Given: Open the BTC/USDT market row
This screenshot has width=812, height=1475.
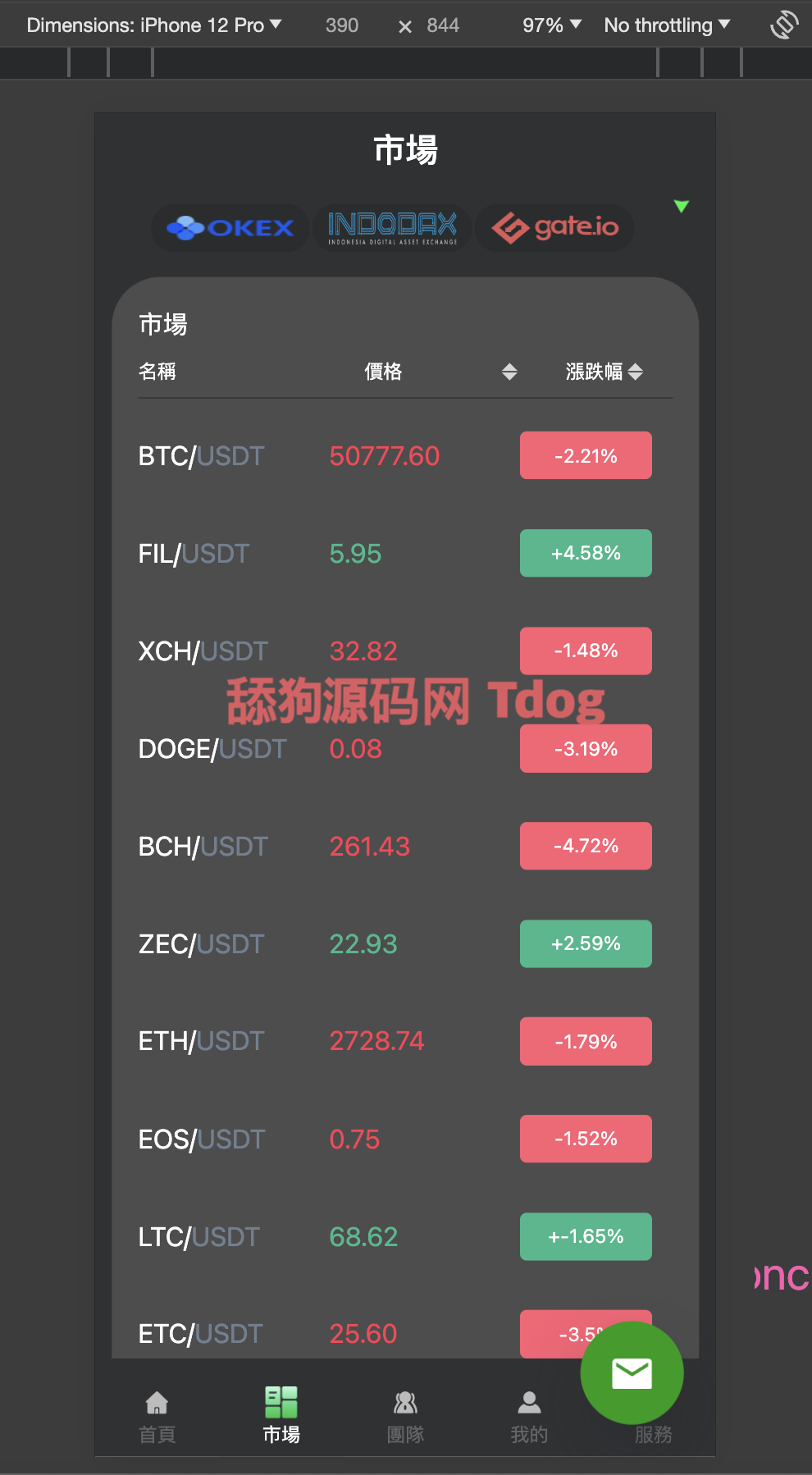Looking at the screenshot, I should [394, 455].
